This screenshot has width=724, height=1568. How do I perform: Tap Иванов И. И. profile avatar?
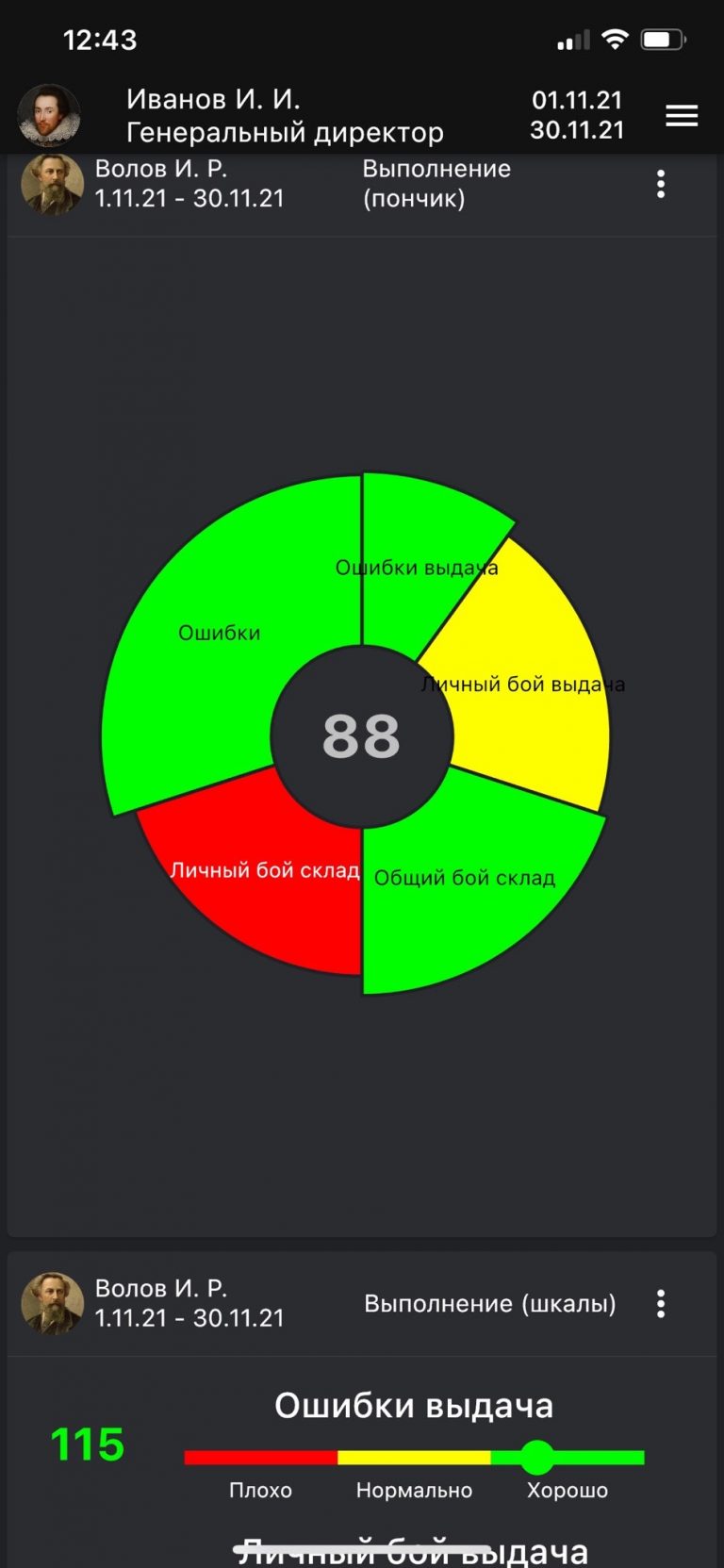tap(49, 116)
